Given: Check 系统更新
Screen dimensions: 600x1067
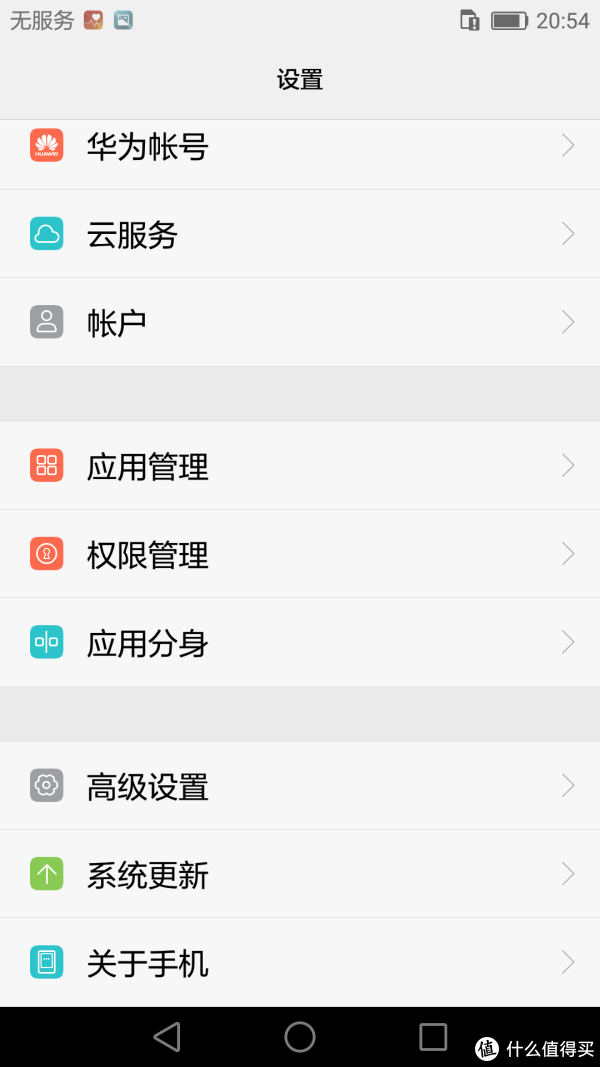Looking at the screenshot, I should (x=300, y=874).
